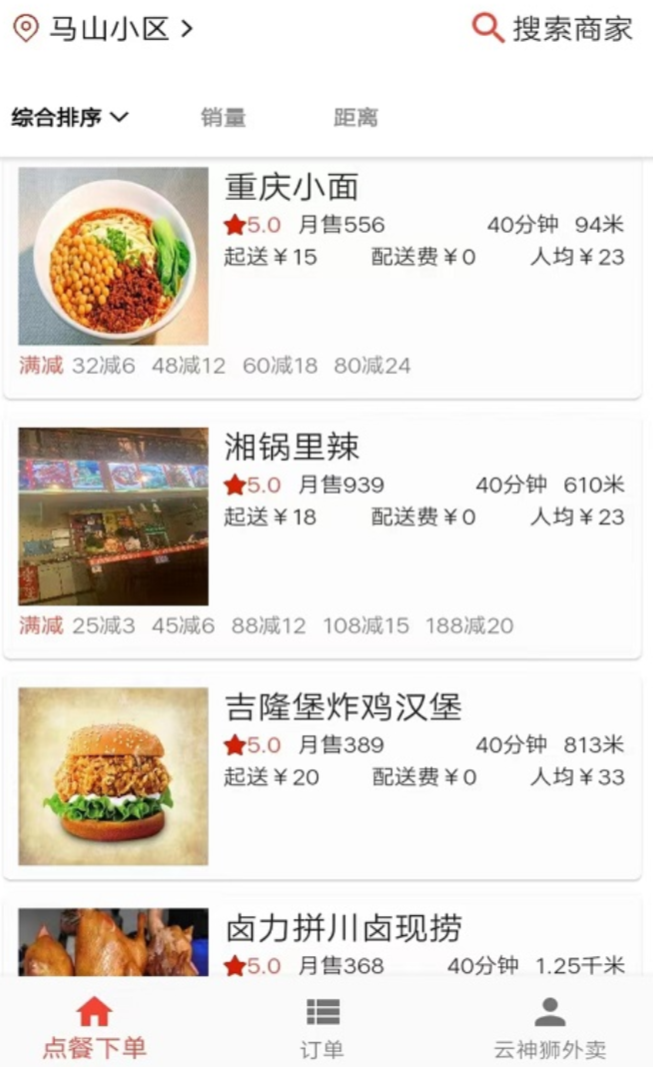View the 湘锅里辣 restaurant
Viewport: 653px width, 1067px height.
322,538
